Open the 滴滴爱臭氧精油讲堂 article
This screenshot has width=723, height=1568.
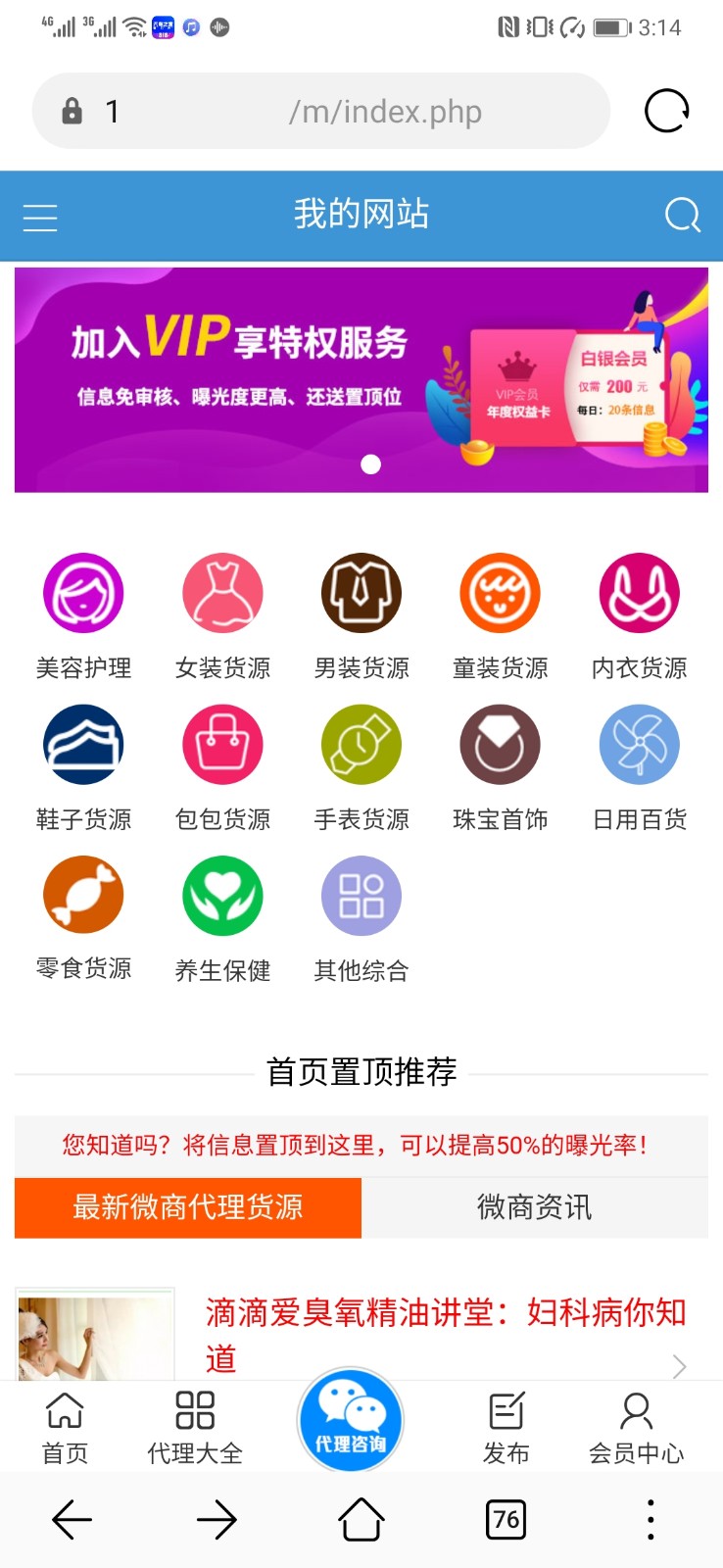445,1334
